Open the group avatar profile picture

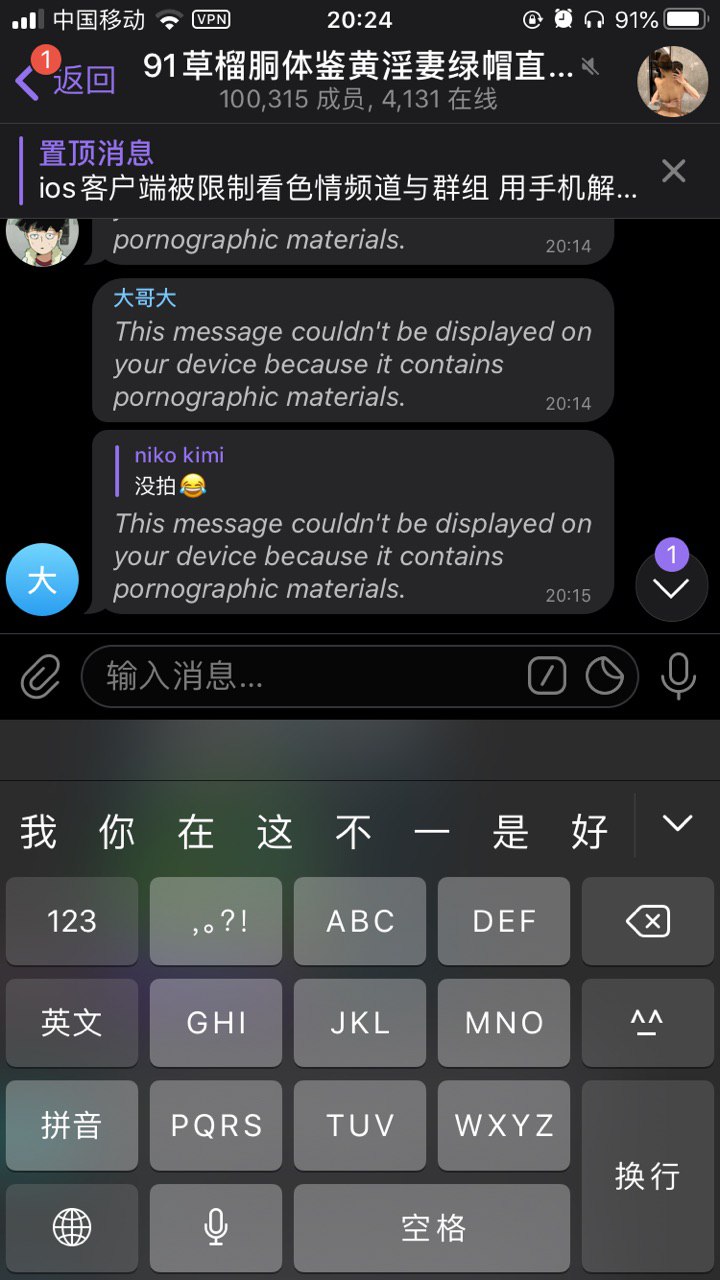tap(672, 81)
